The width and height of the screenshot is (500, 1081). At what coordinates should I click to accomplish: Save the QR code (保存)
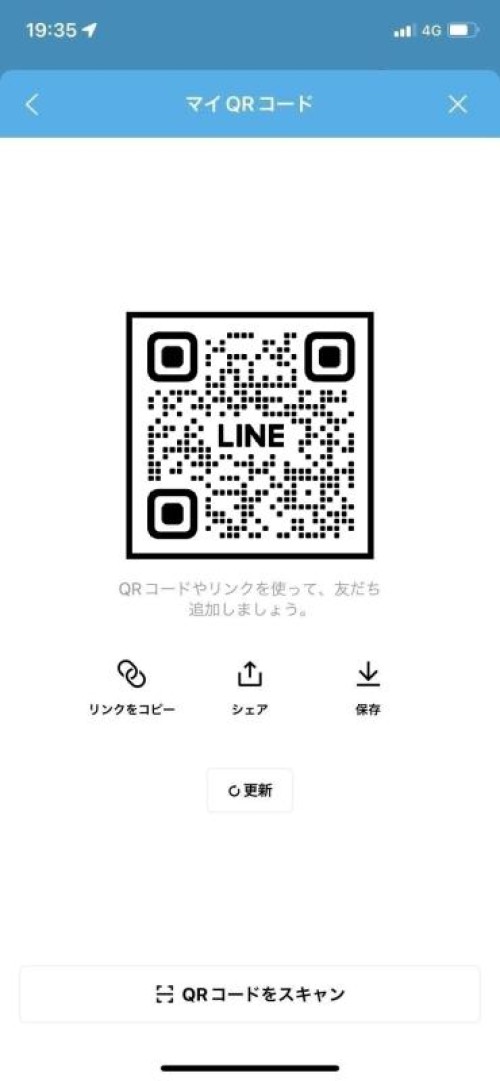tap(368, 689)
